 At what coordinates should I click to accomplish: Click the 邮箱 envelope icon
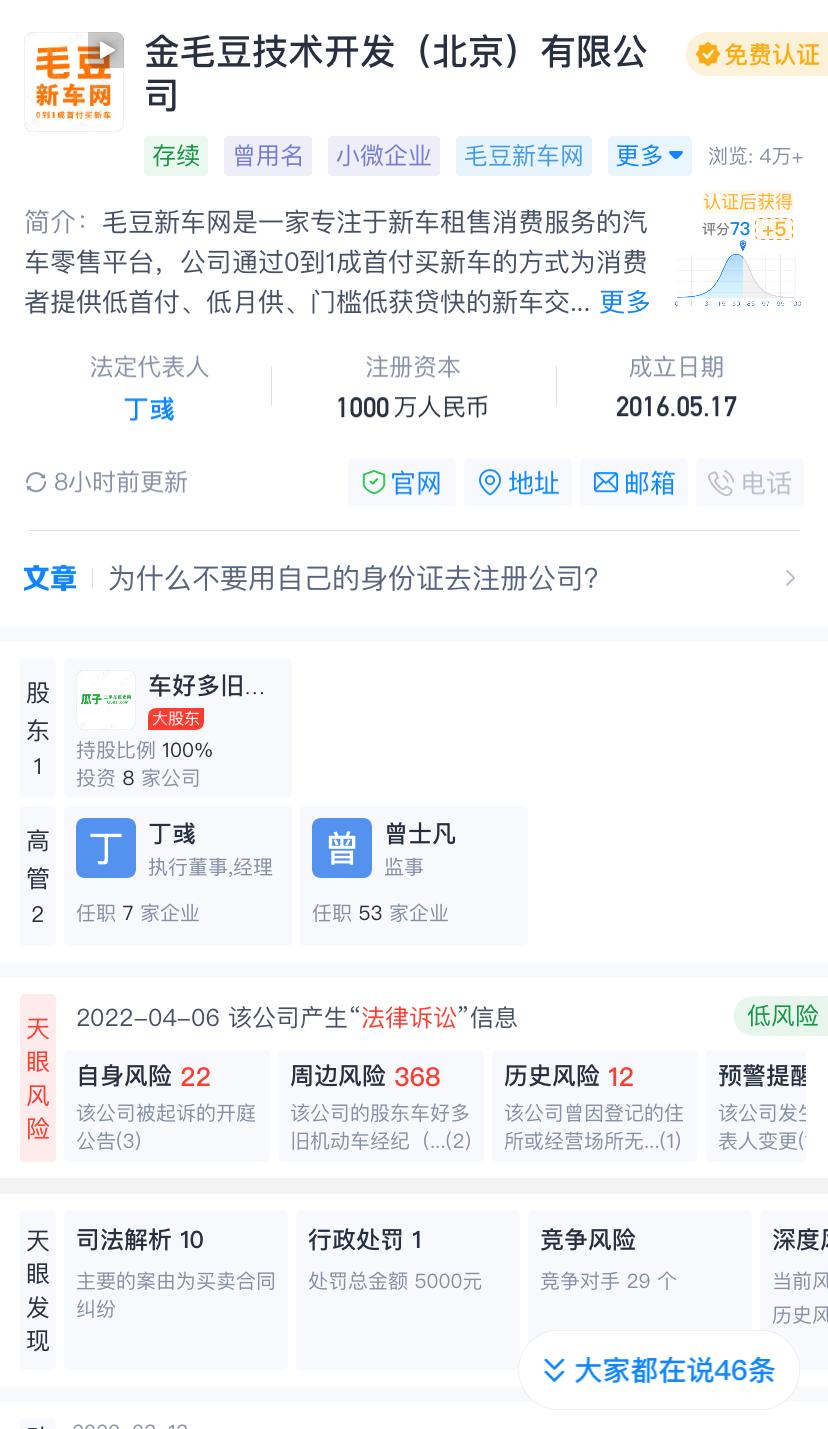[x=606, y=483]
